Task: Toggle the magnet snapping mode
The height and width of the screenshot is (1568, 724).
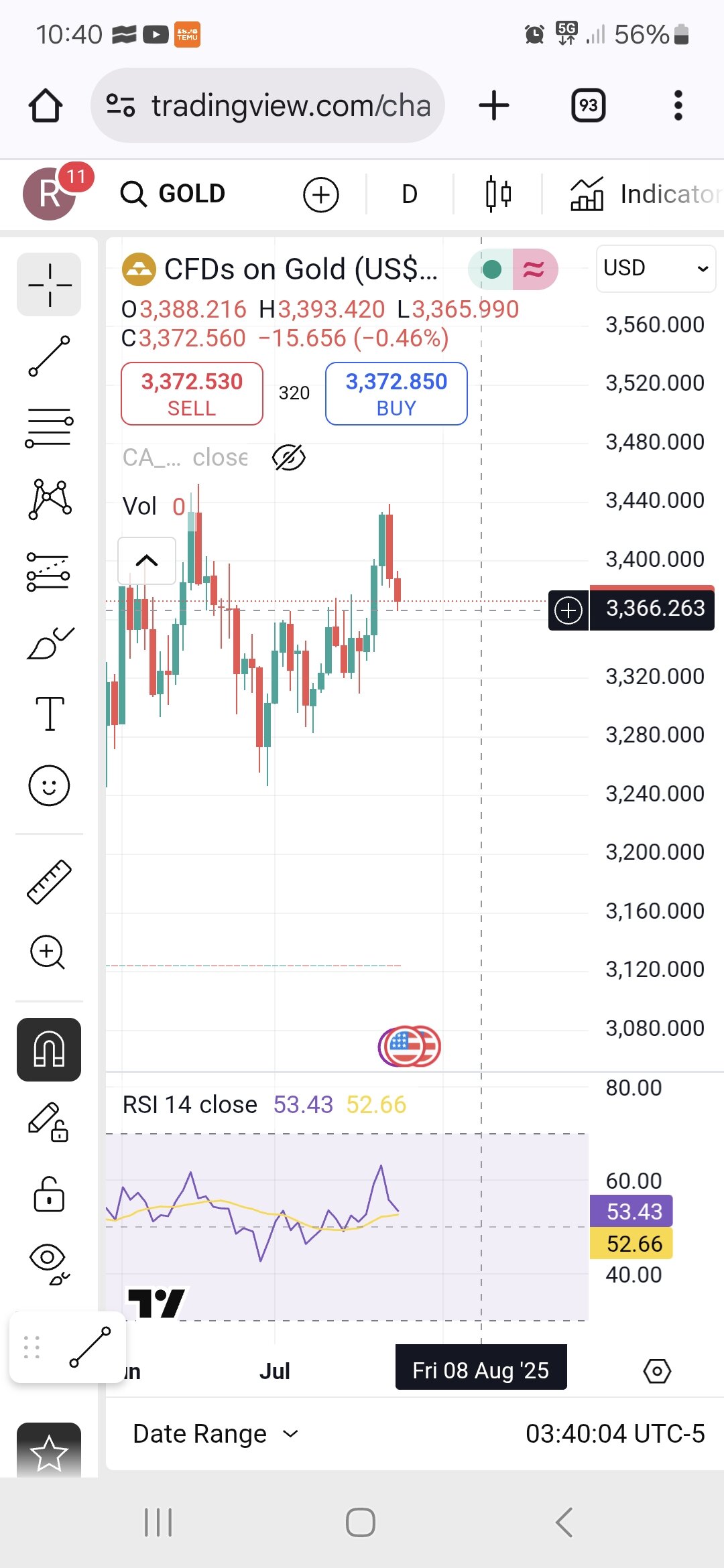Action: click(x=49, y=1049)
